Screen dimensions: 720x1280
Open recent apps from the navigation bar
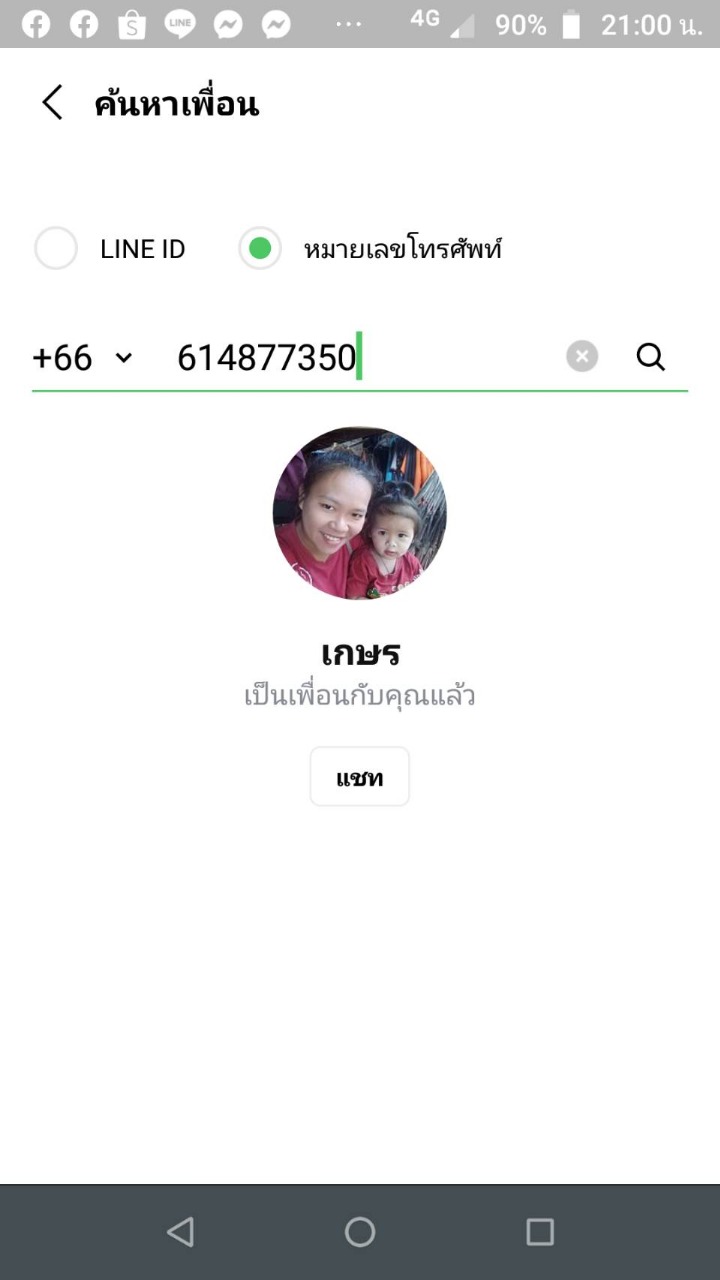click(540, 1232)
